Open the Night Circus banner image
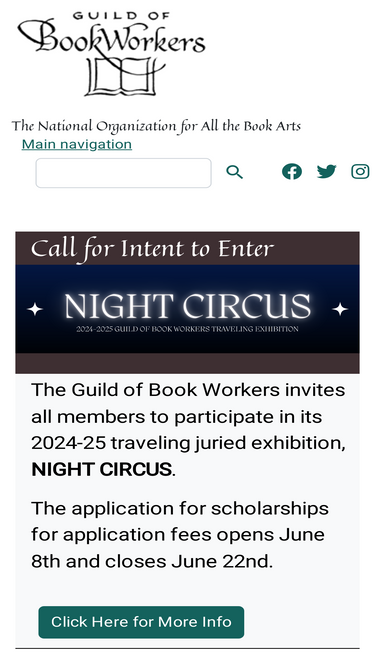375x667 pixels. (x=188, y=302)
